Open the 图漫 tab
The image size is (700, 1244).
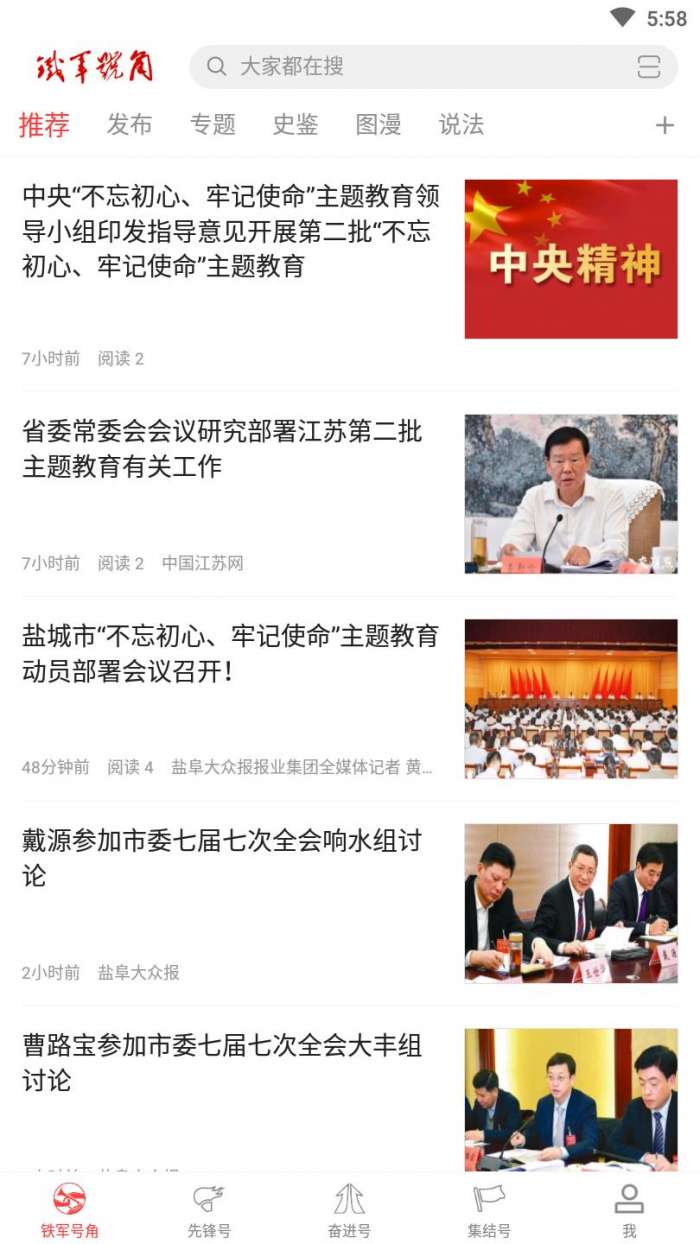pyautogui.click(x=378, y=125)
